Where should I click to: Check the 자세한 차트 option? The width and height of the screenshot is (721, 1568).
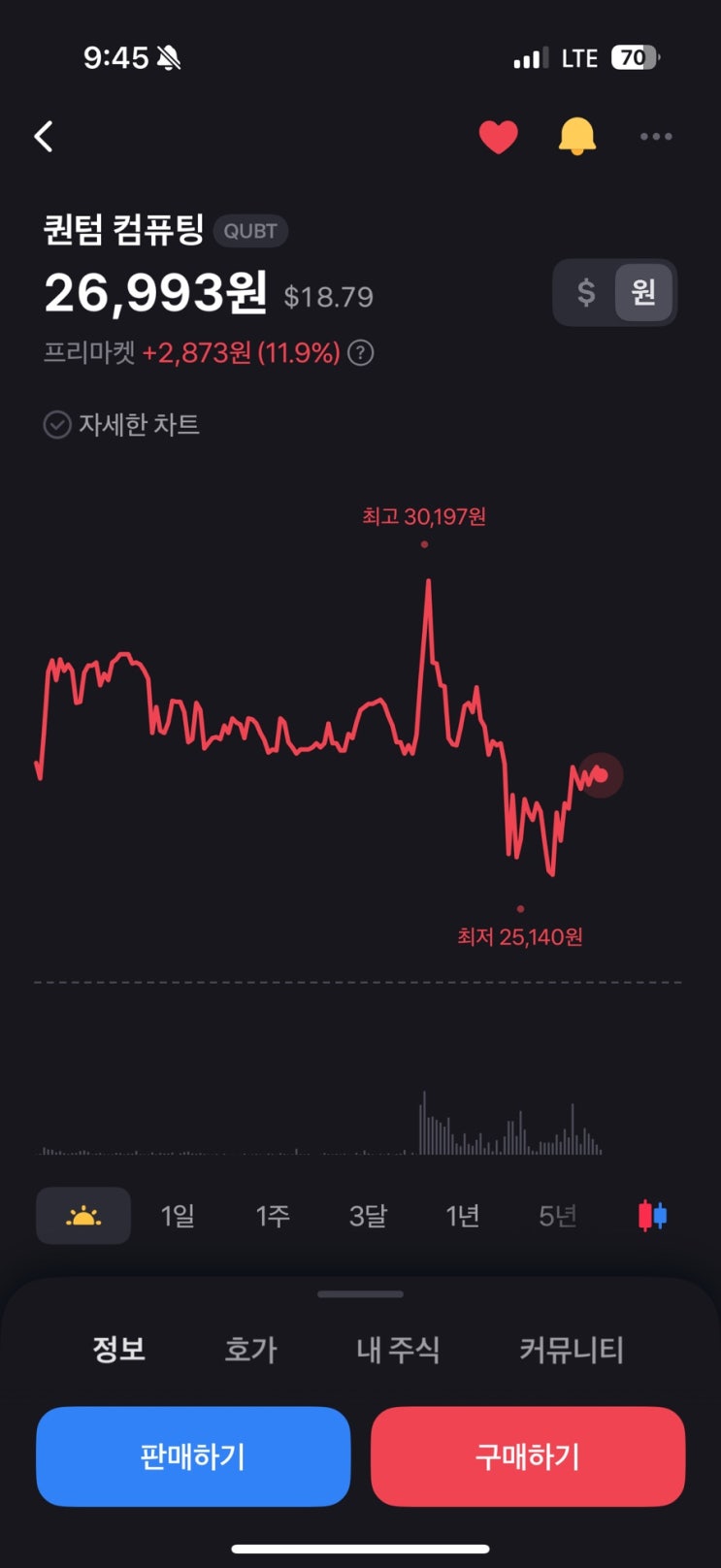tap(57, 425)
